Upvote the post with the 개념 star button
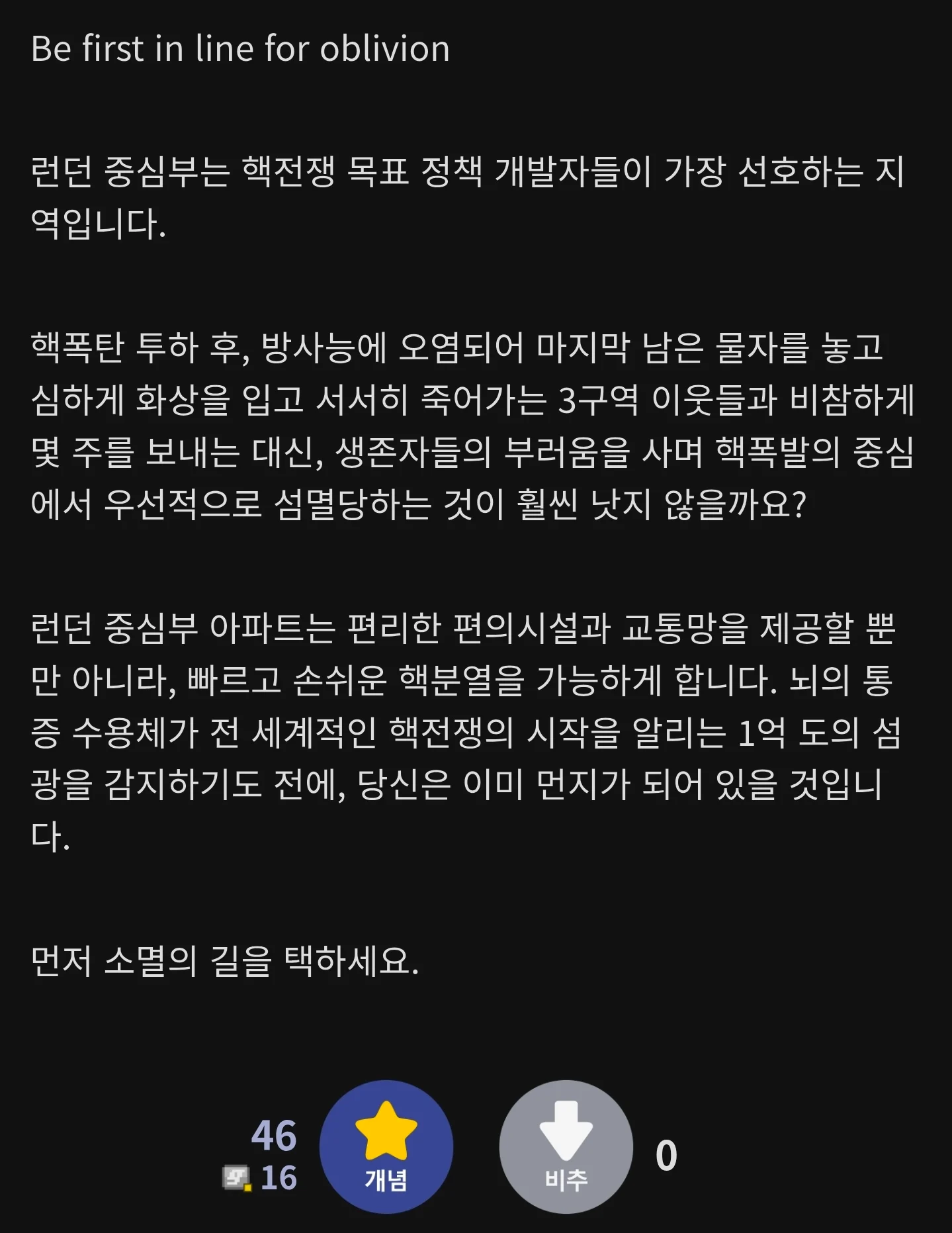 tap(386, 1147)
